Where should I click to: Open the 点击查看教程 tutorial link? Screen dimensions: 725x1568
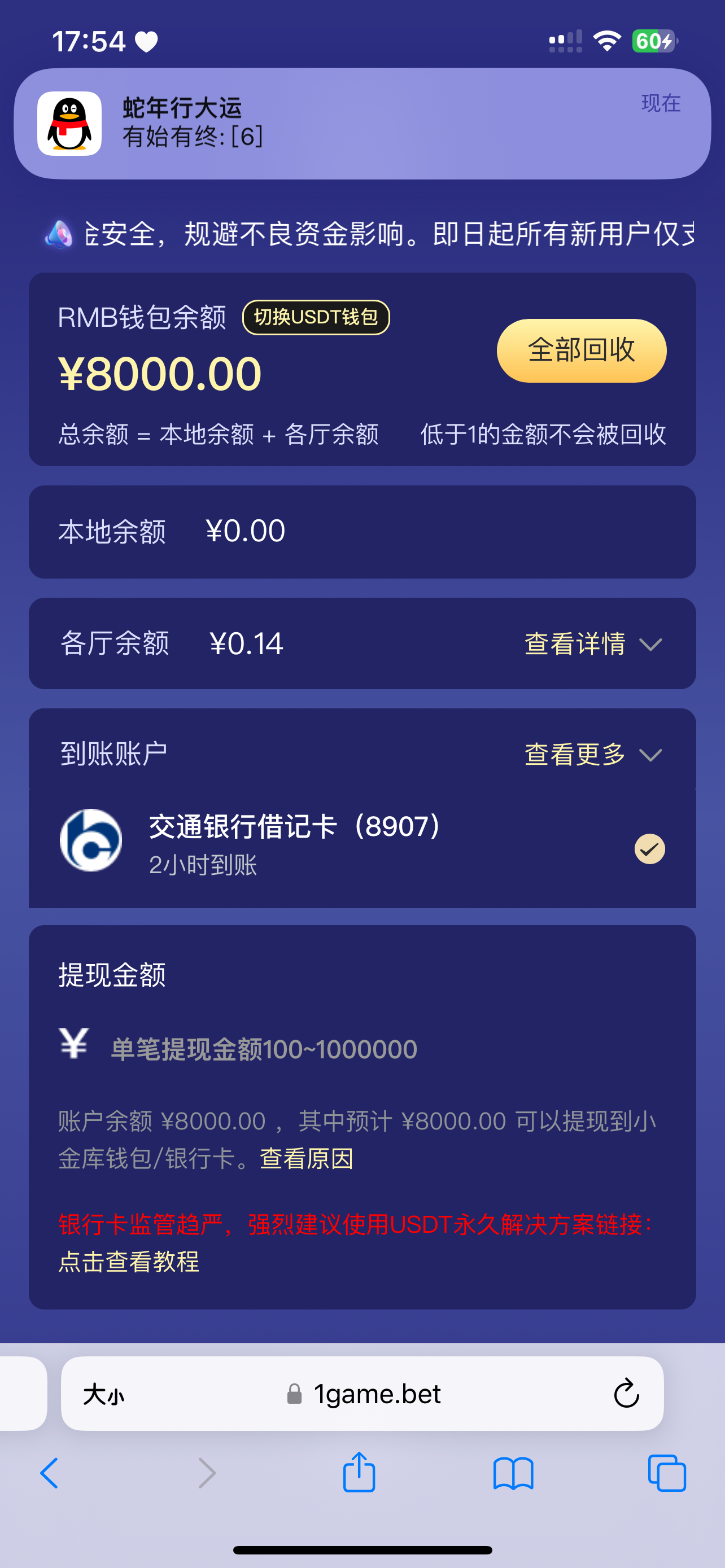(129, 1261)
